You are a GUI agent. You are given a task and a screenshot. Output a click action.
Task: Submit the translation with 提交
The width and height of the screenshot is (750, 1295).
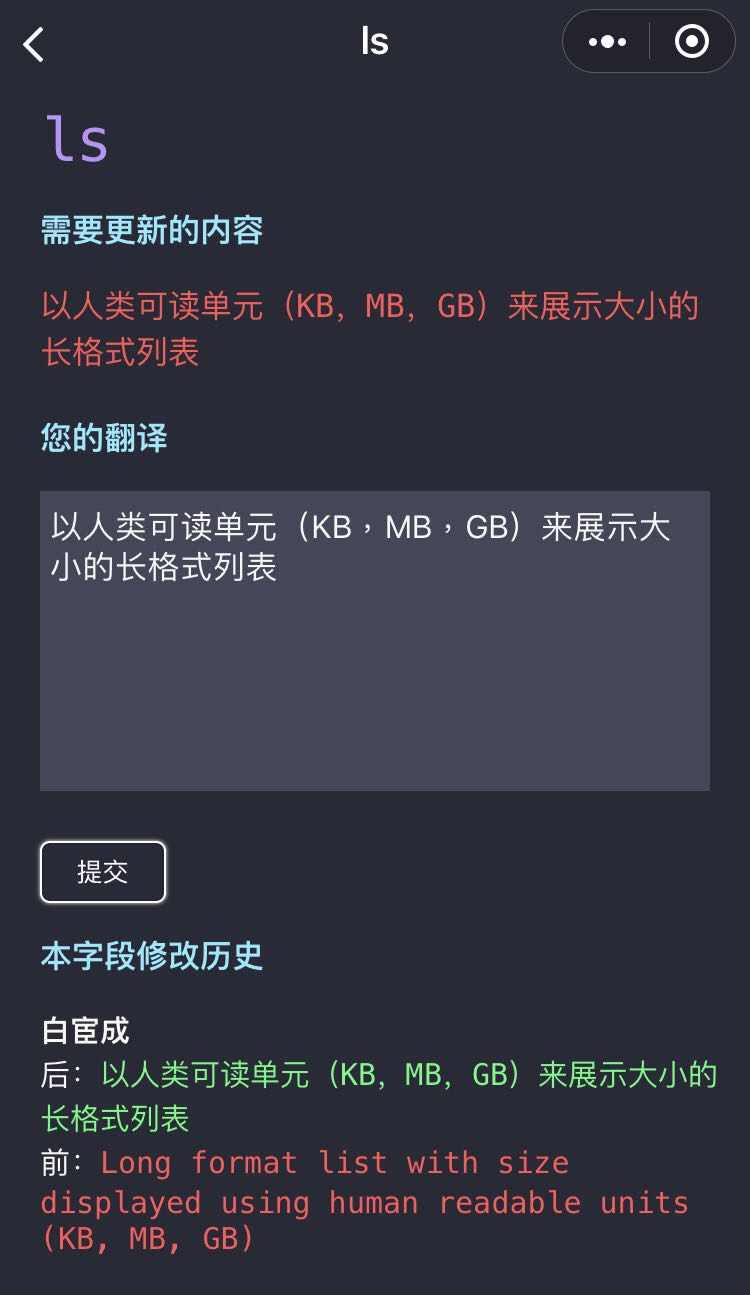(103, 872)
